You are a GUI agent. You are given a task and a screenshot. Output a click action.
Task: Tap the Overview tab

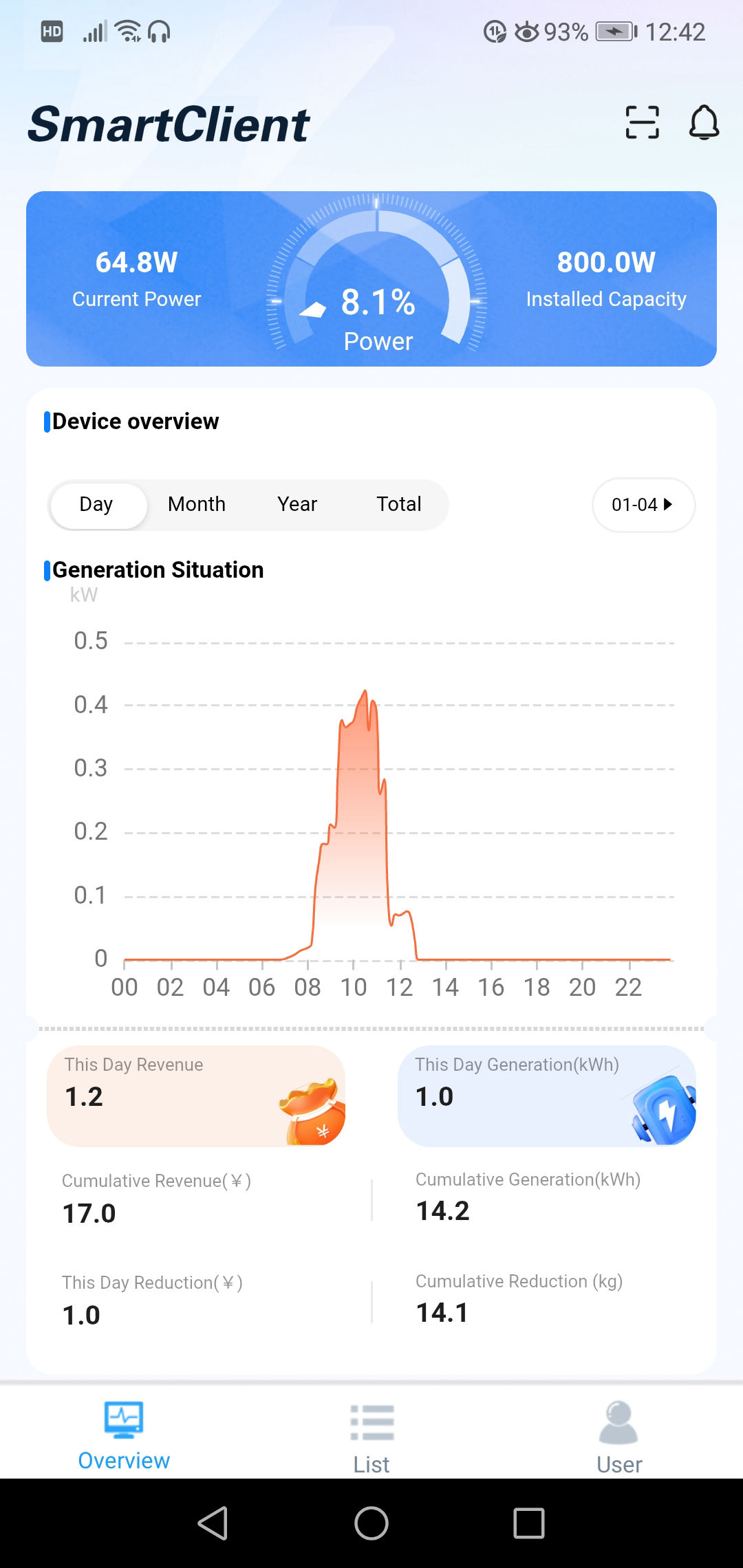(x=124, y=1436)
